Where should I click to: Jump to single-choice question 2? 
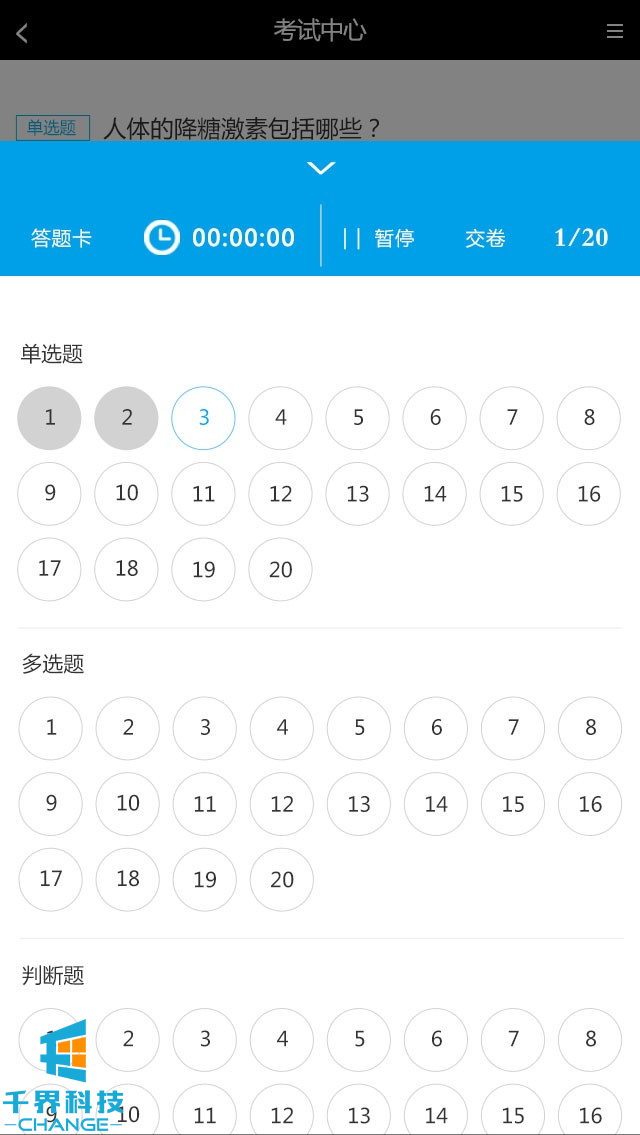tap(126, 418)
